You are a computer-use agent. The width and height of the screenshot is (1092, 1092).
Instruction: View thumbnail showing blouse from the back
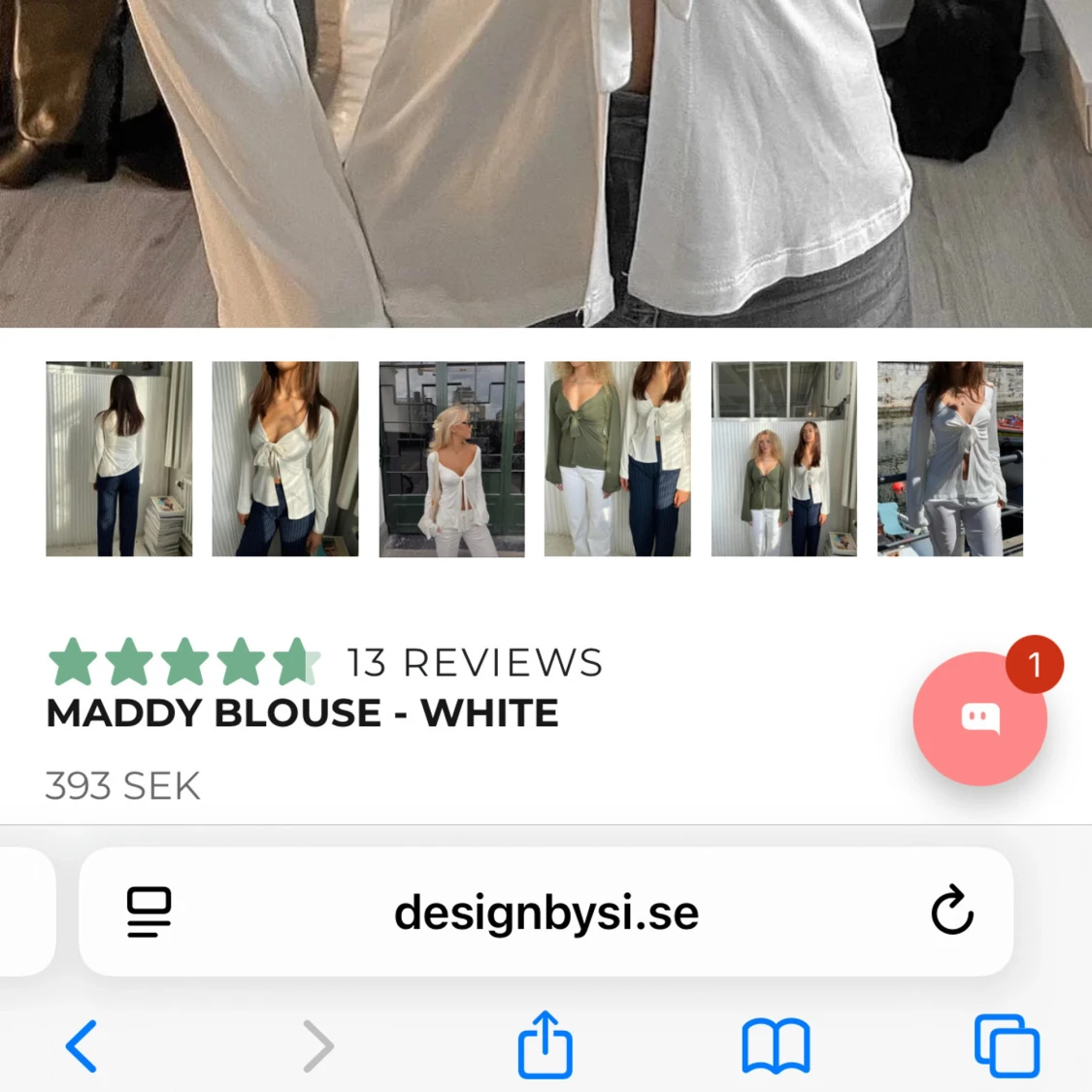(x=118, y=459)
